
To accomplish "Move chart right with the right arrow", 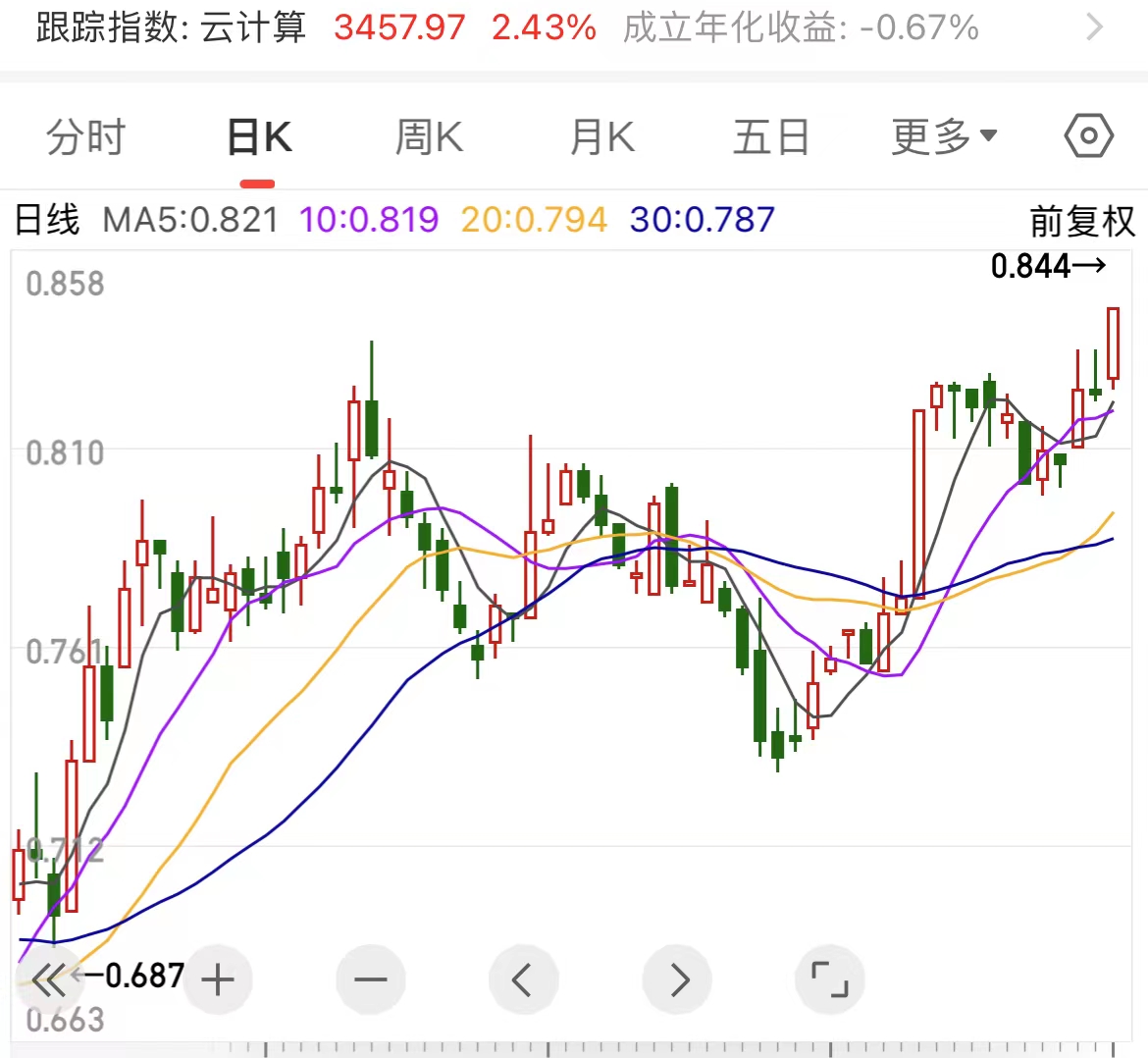I will [x=677, y=979].
